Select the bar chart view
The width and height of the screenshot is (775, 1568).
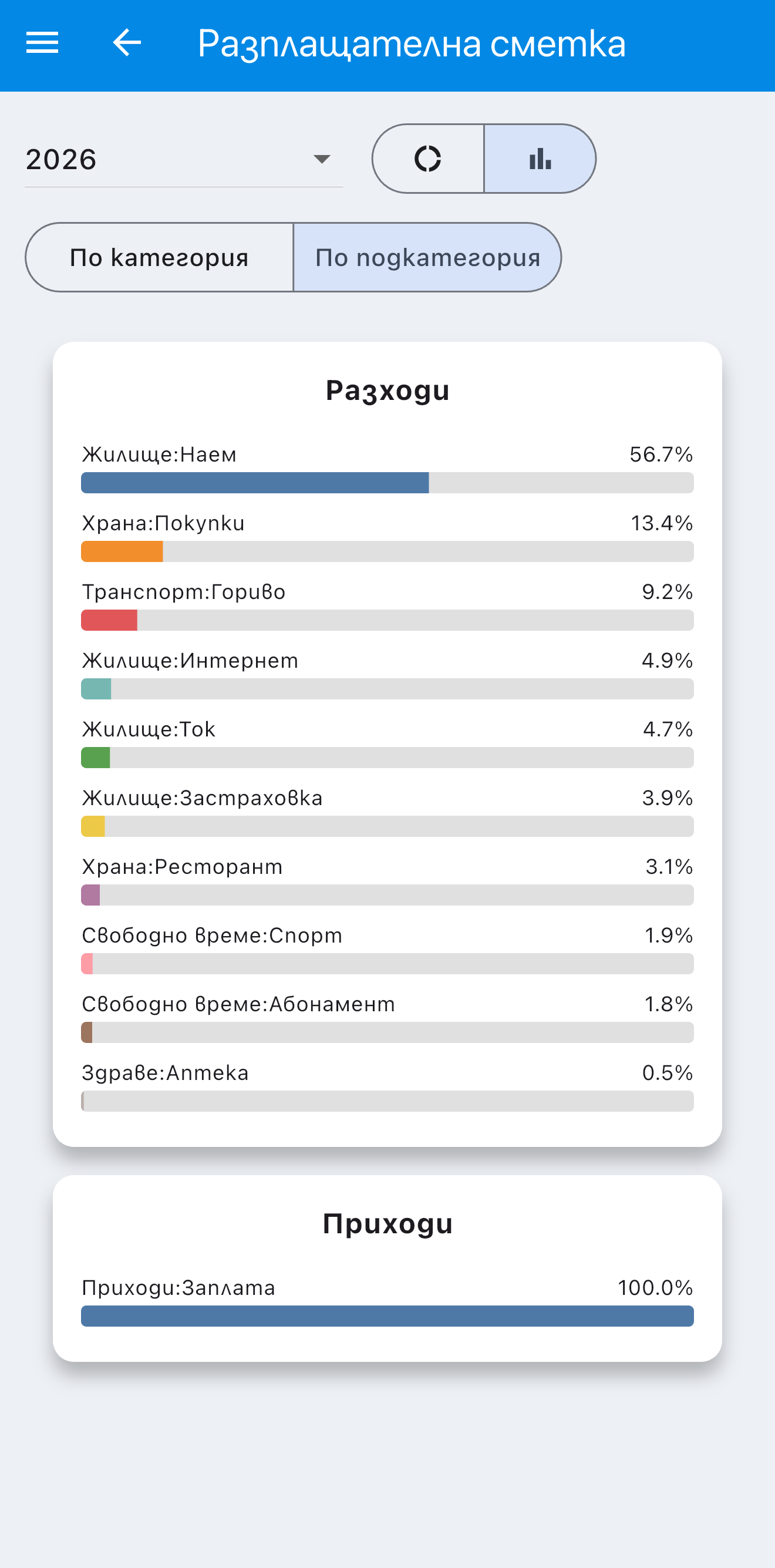(x=540, y=159)
